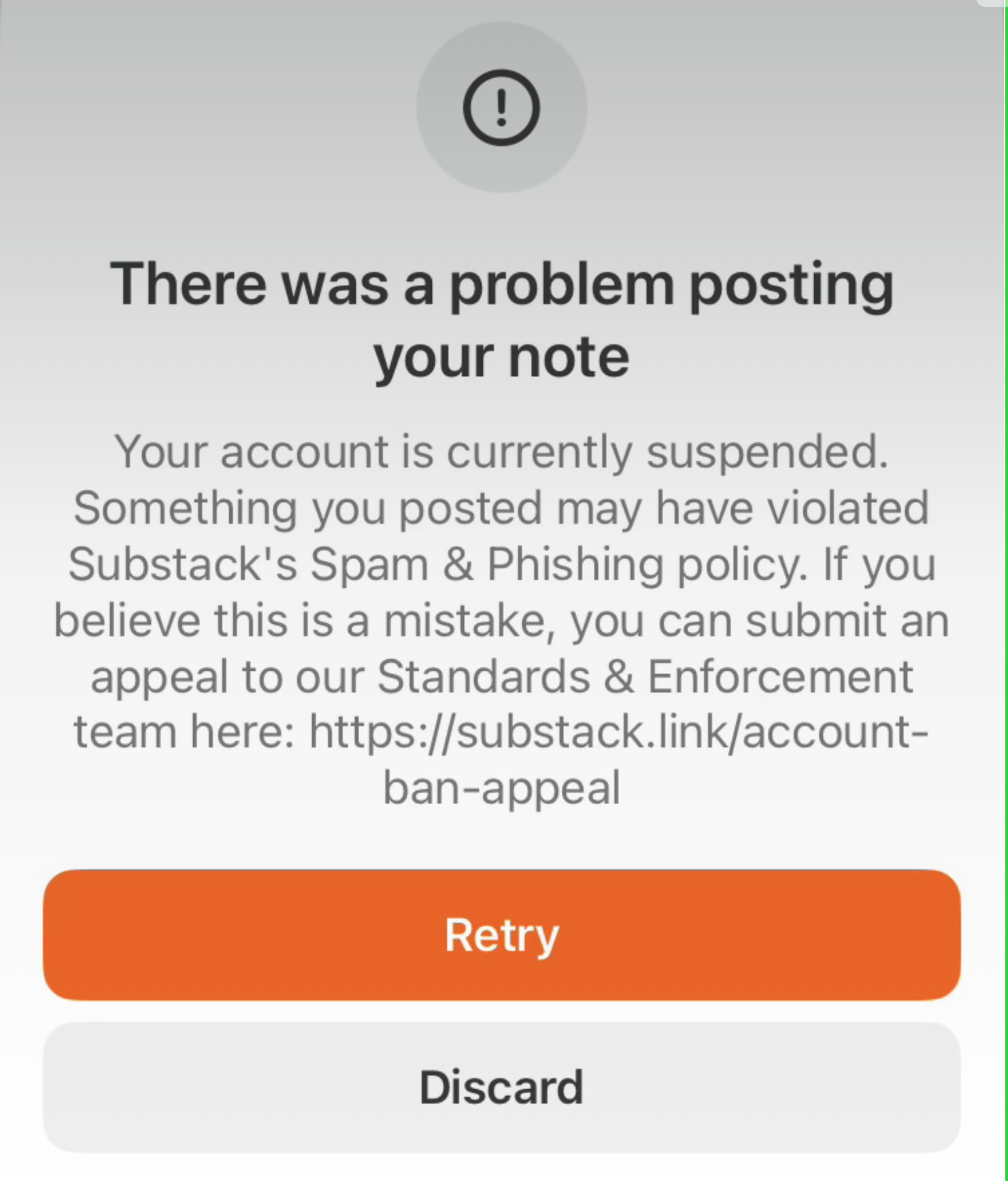Tap Retry to repost the note
The height and width of the screenshot is (1181, 1008).
click(x=501, y=935)
